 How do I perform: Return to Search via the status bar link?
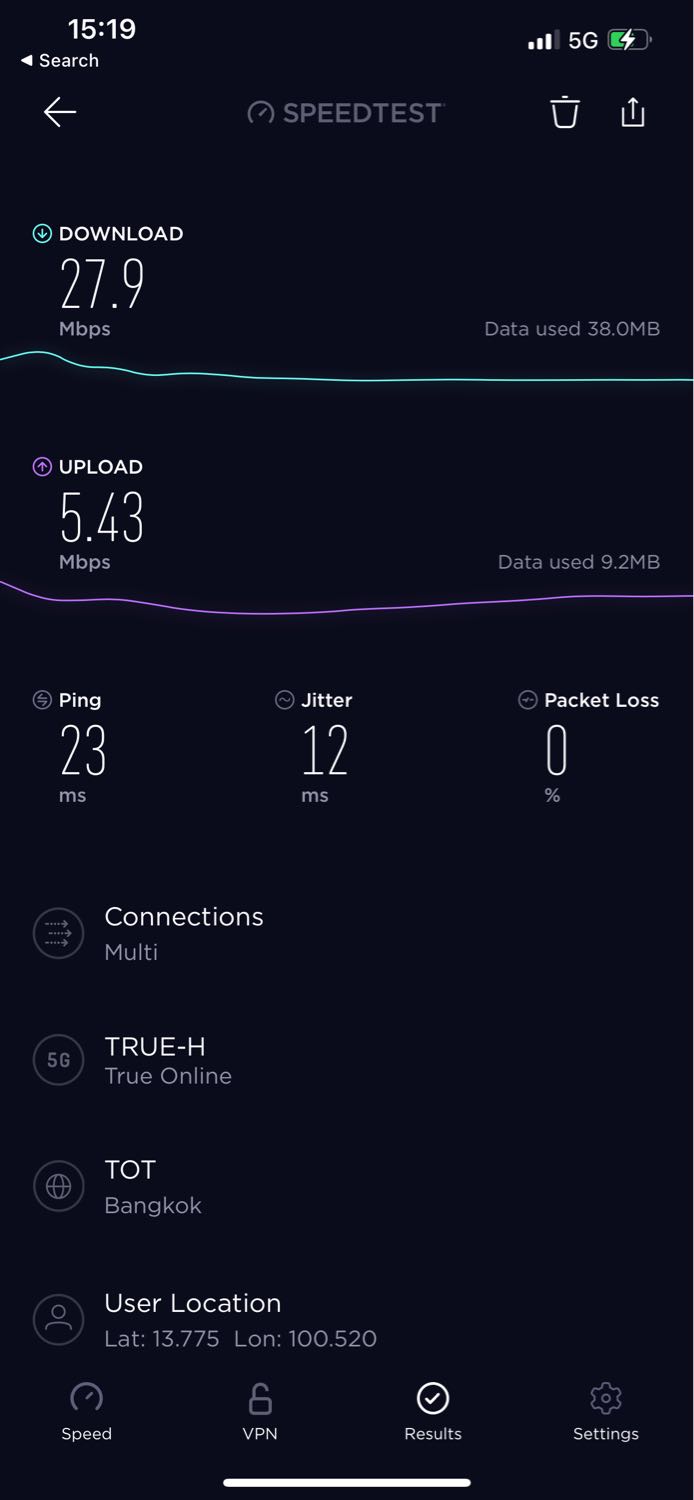(60, 61)
